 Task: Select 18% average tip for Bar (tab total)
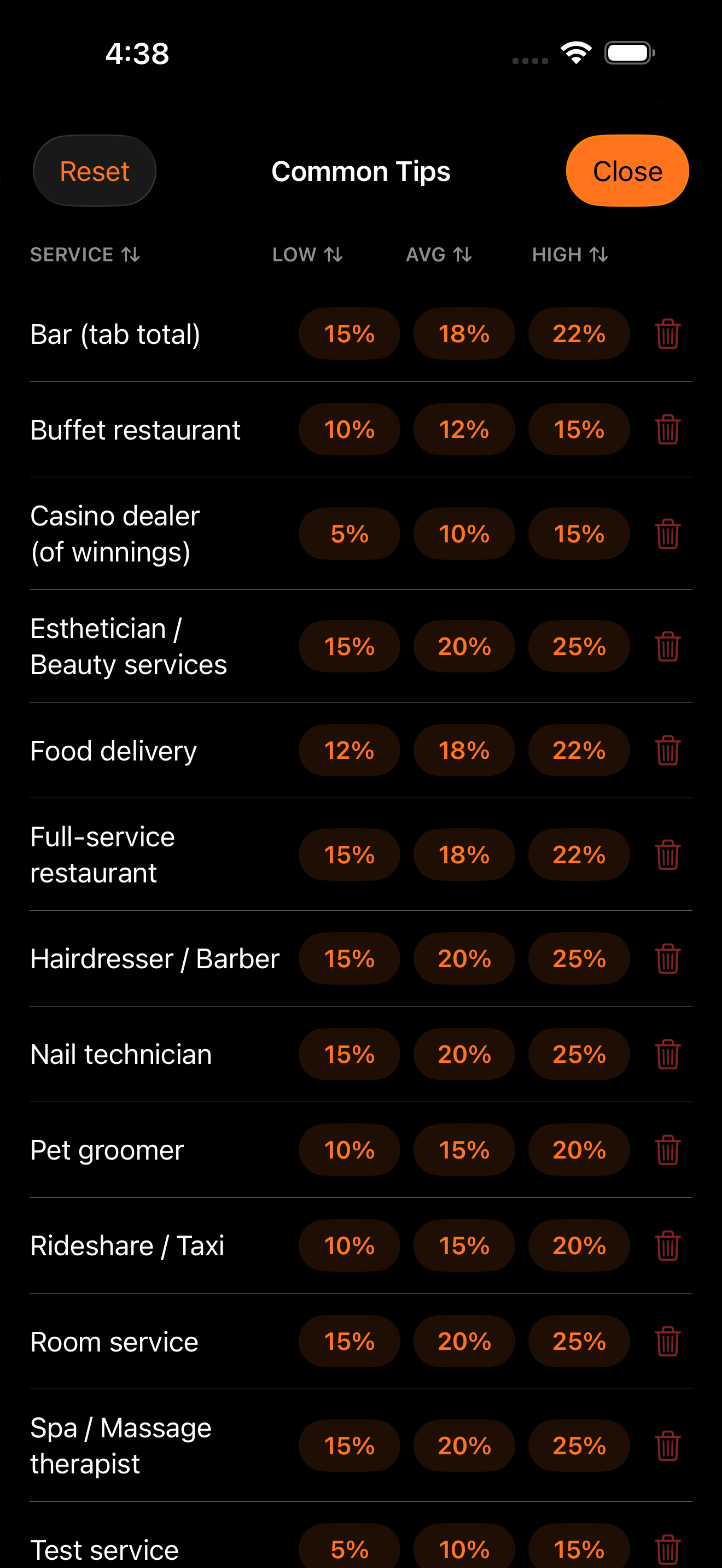464,334
